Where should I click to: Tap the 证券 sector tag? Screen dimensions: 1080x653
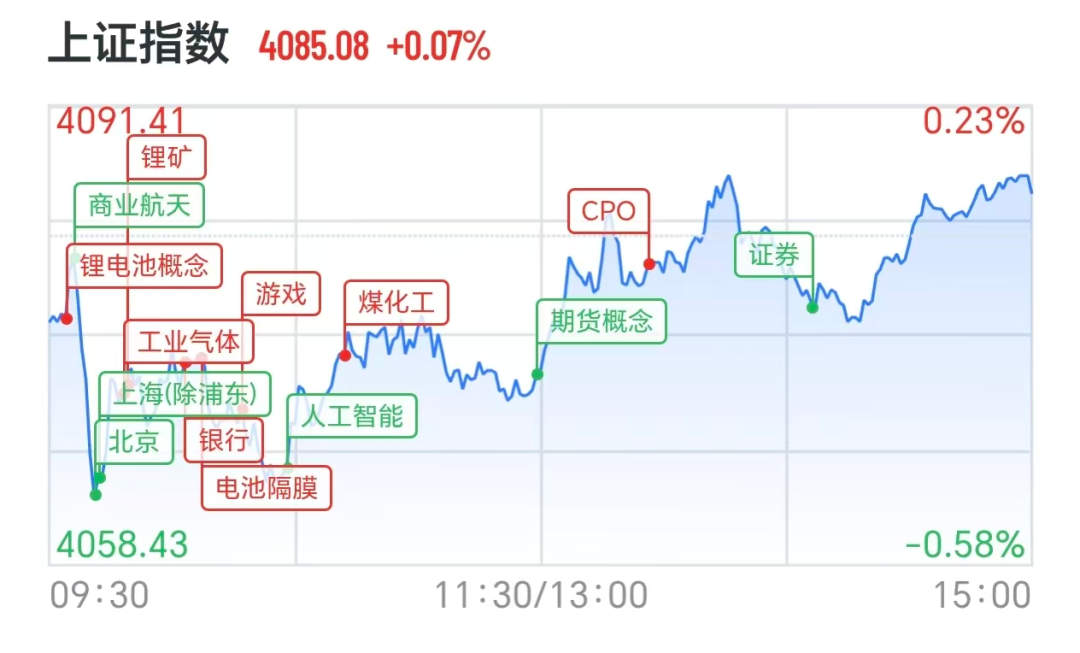point(774,255)
